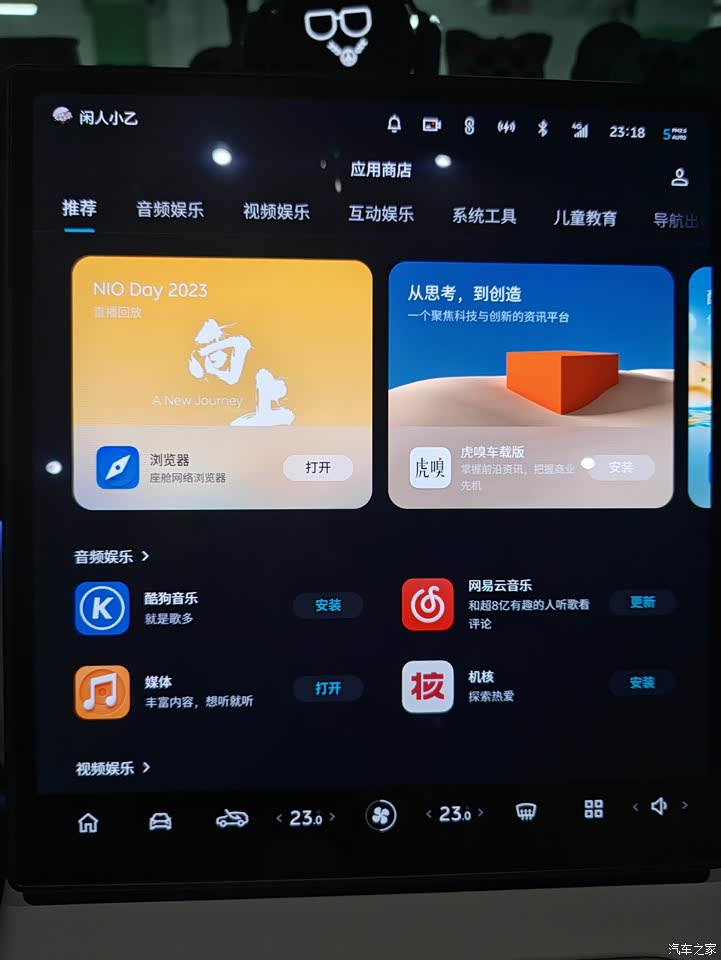Install 酷狗音乐
Image resolution: width=721 pixels, height=960 pixels.
click(x=328, y=605)
